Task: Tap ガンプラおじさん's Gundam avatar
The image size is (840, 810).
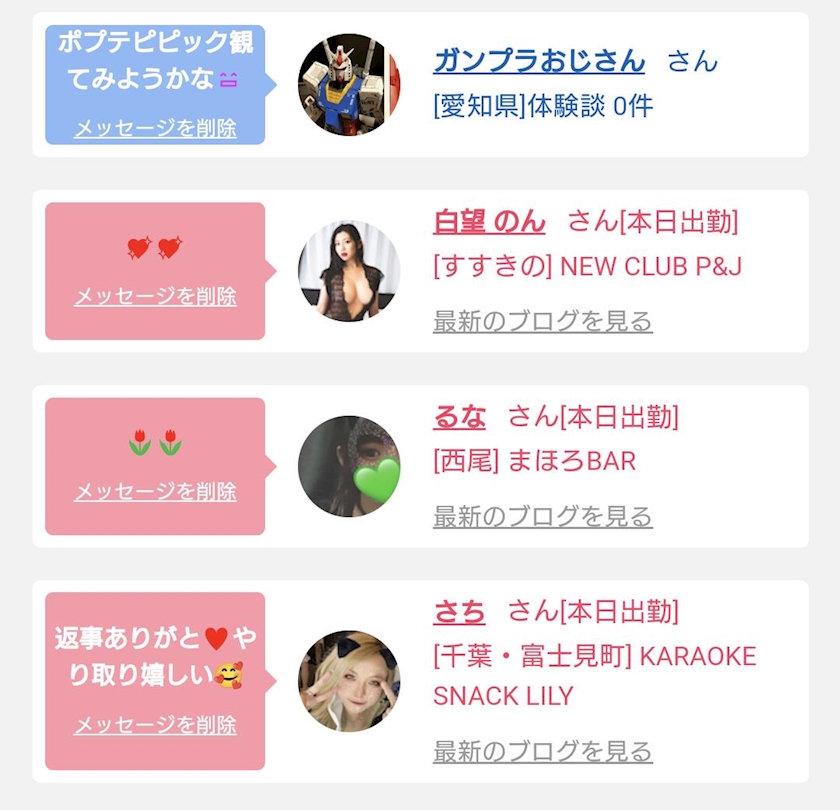Action: click(x=349, y=85)
